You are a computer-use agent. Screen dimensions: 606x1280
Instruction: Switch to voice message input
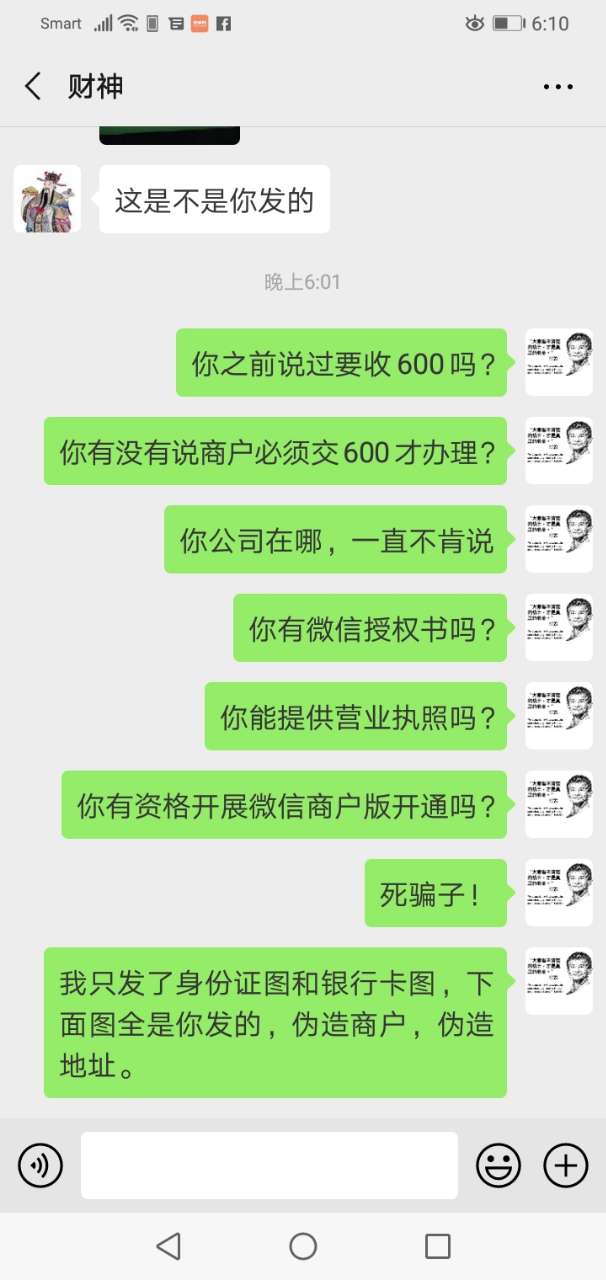41,1165
